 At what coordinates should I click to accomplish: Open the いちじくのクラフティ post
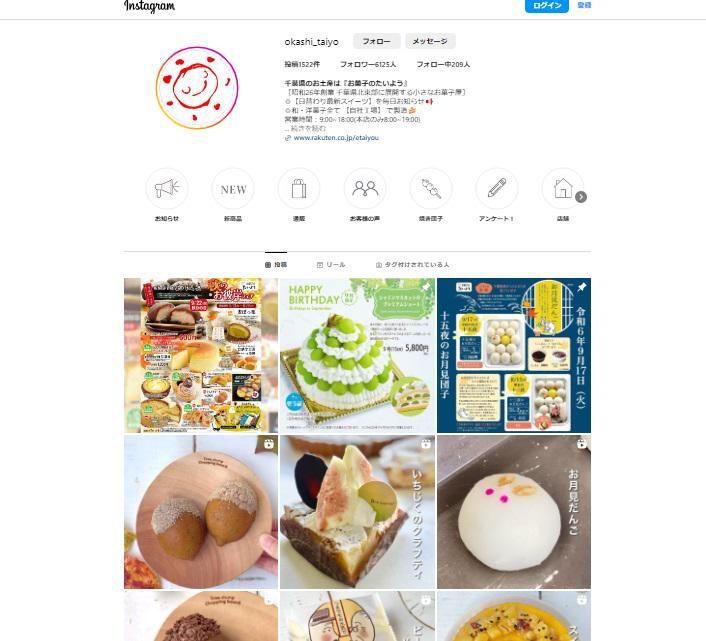(x=357, y=511)
